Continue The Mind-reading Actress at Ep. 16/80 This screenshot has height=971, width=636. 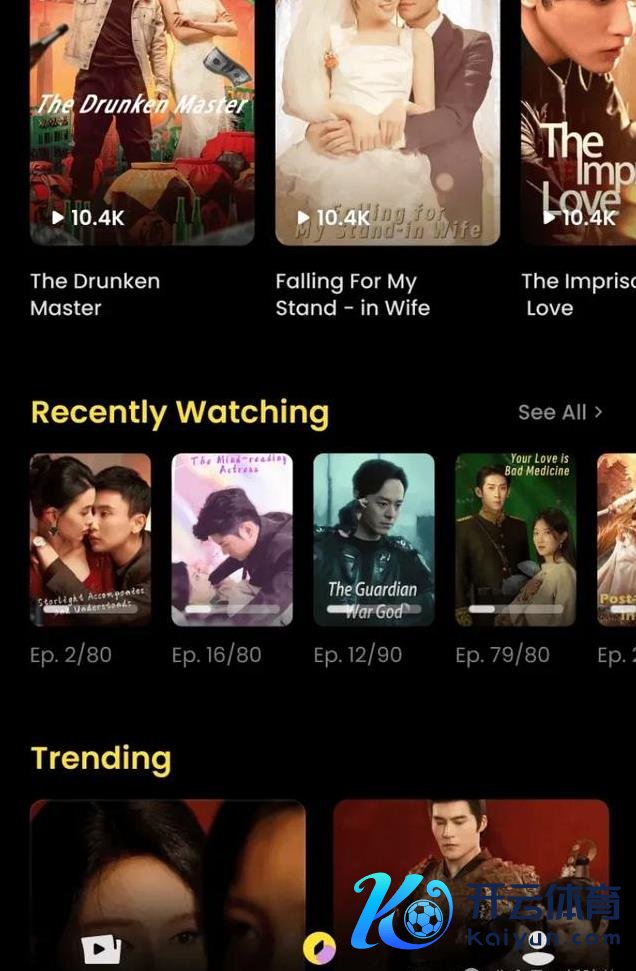(x=232, y=540)
